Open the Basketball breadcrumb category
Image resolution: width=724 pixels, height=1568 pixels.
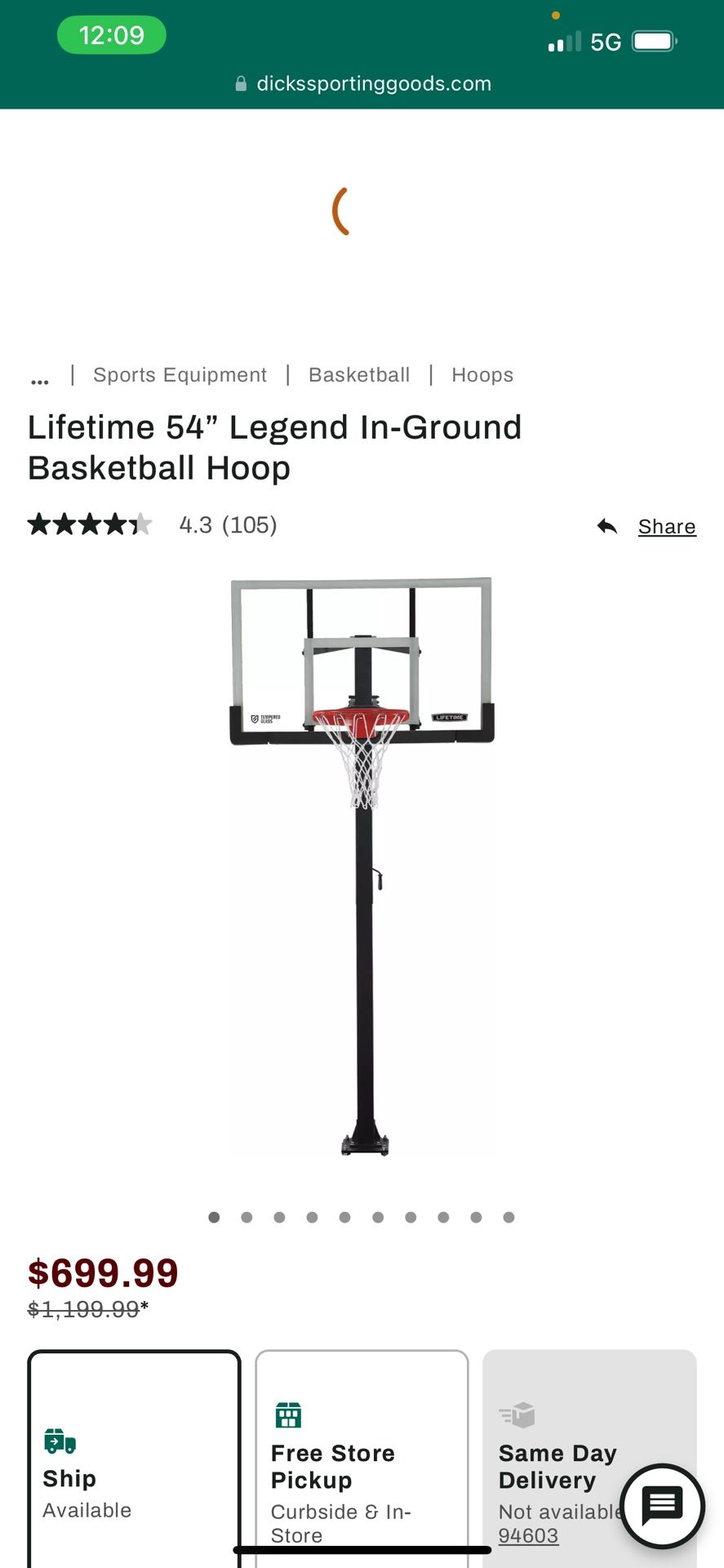[358, 375]
